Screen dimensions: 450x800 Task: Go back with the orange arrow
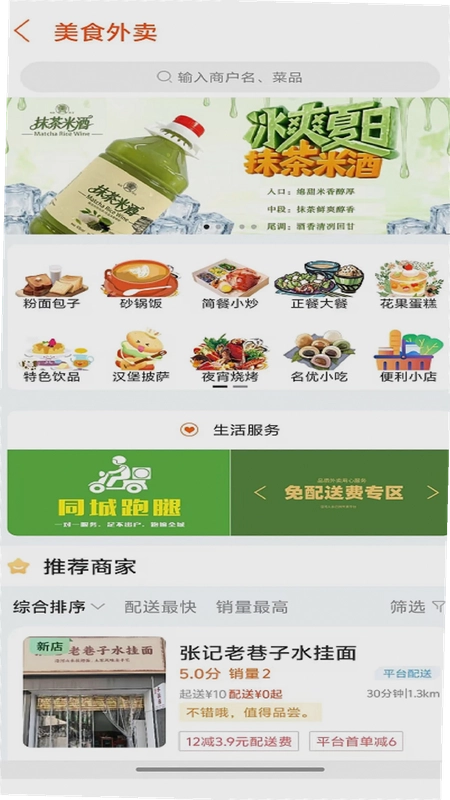(22, 32)
